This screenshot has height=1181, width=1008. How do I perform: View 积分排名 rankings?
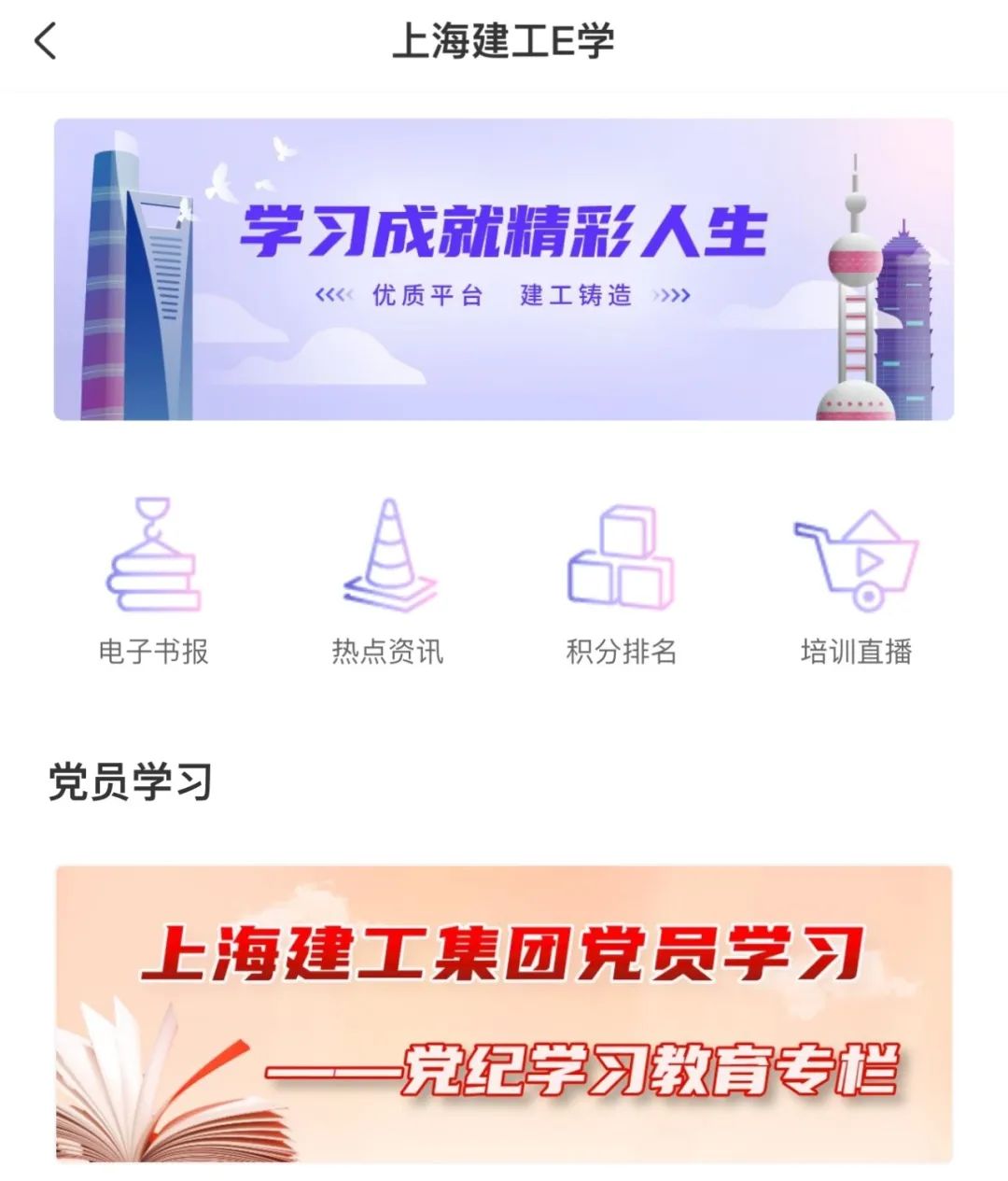621,579
